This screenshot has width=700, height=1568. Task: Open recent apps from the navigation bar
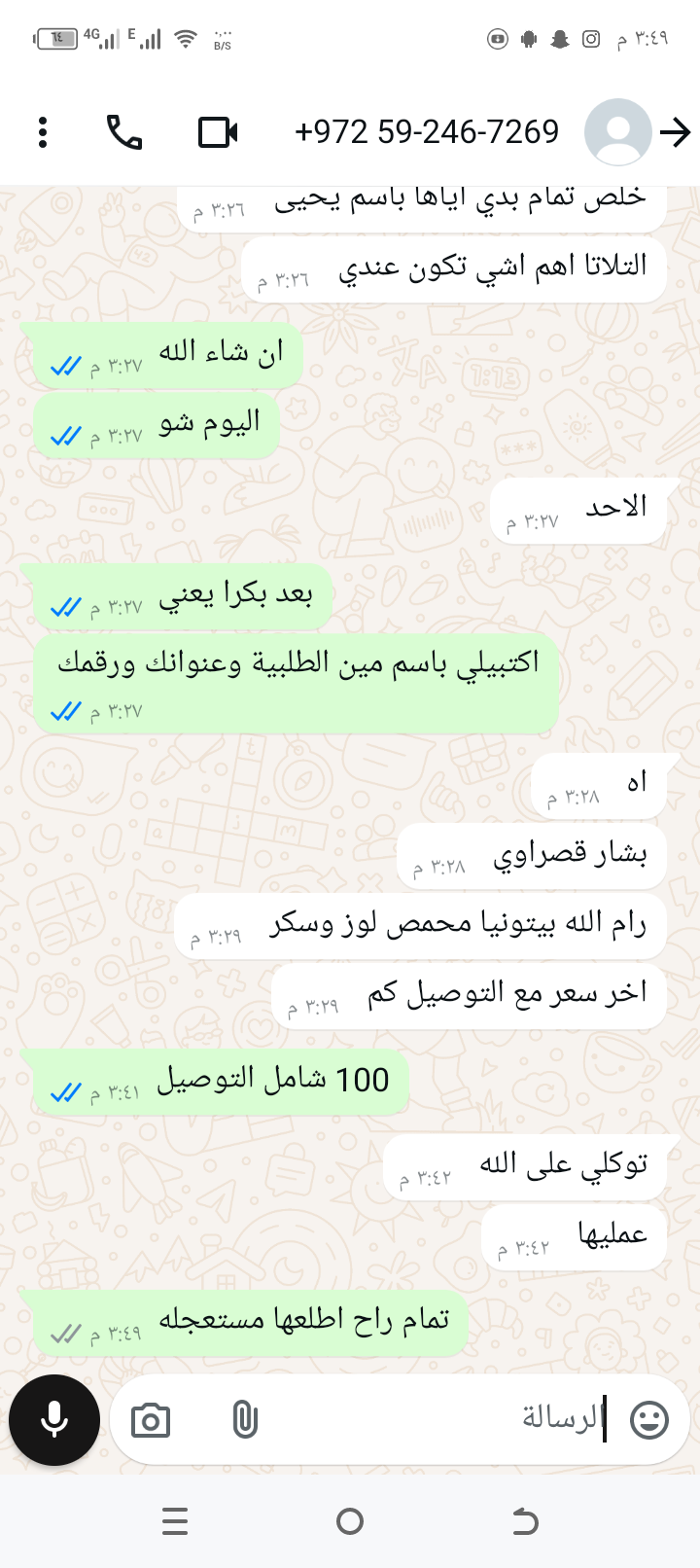coord(175,1521)
